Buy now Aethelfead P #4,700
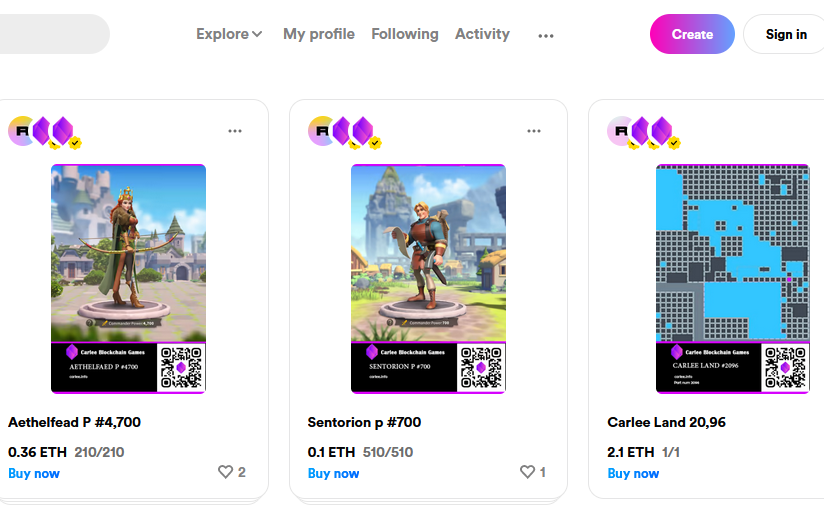The image size is (824, 514). click(34, 474)
